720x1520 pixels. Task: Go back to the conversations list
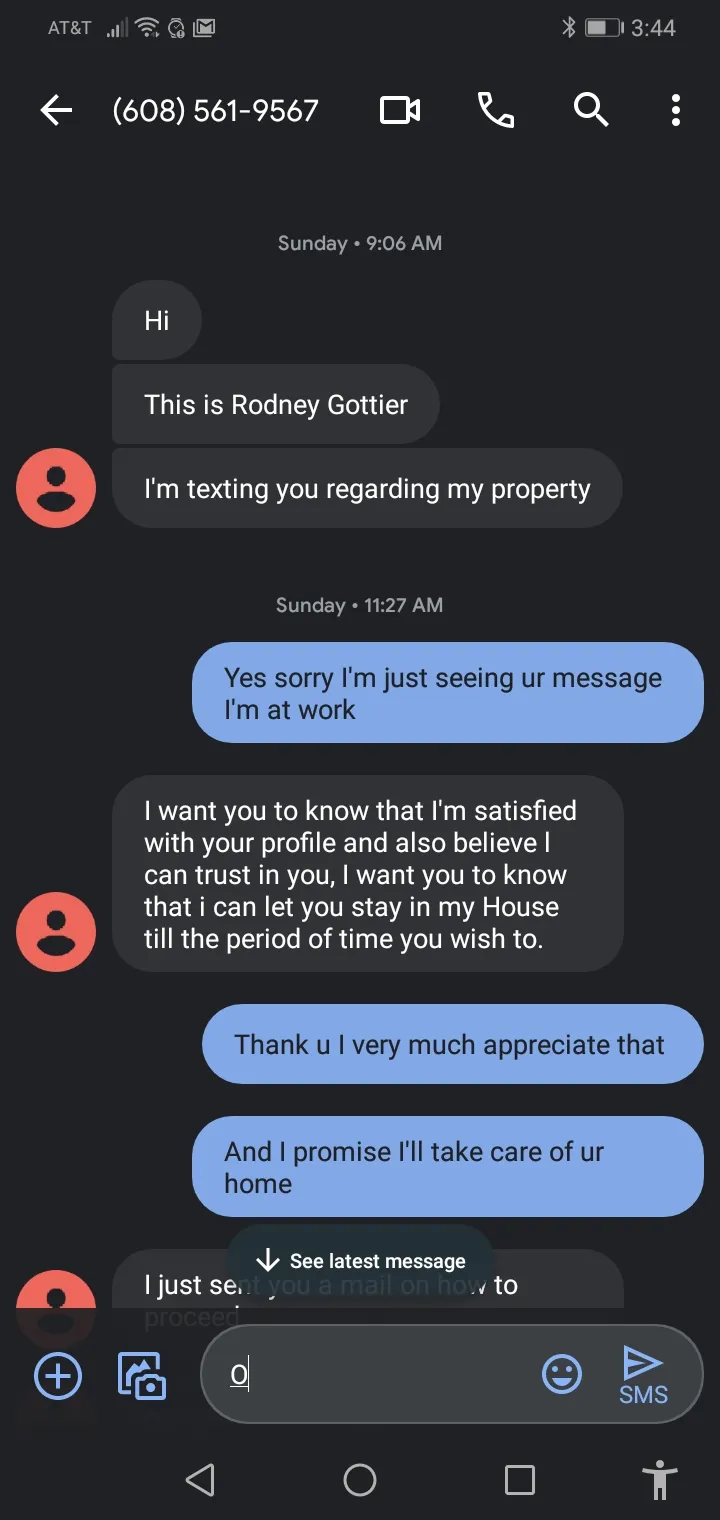[57, 110]
